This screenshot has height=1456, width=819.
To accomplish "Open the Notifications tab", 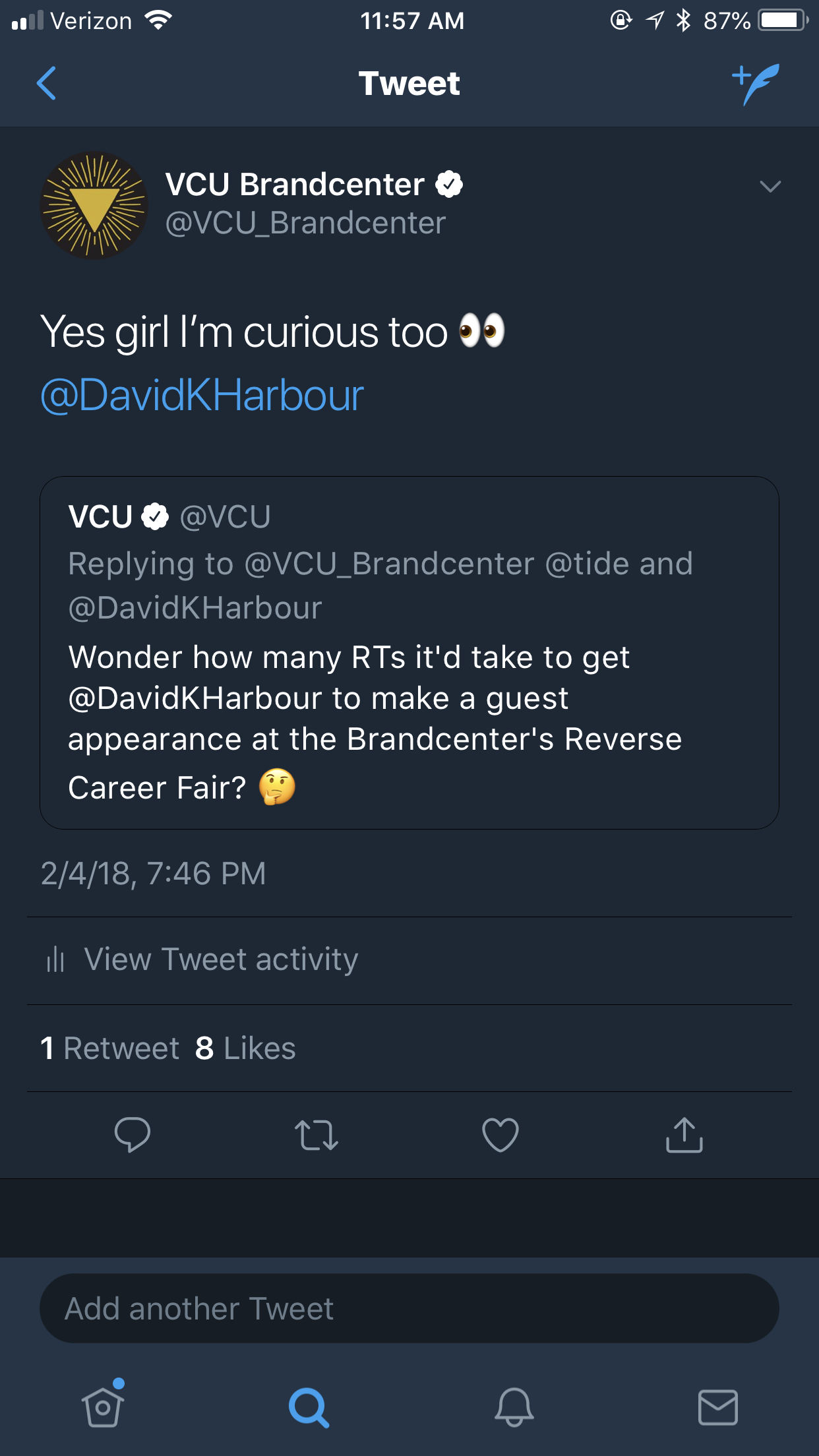I will click(x=514, y=1407).
